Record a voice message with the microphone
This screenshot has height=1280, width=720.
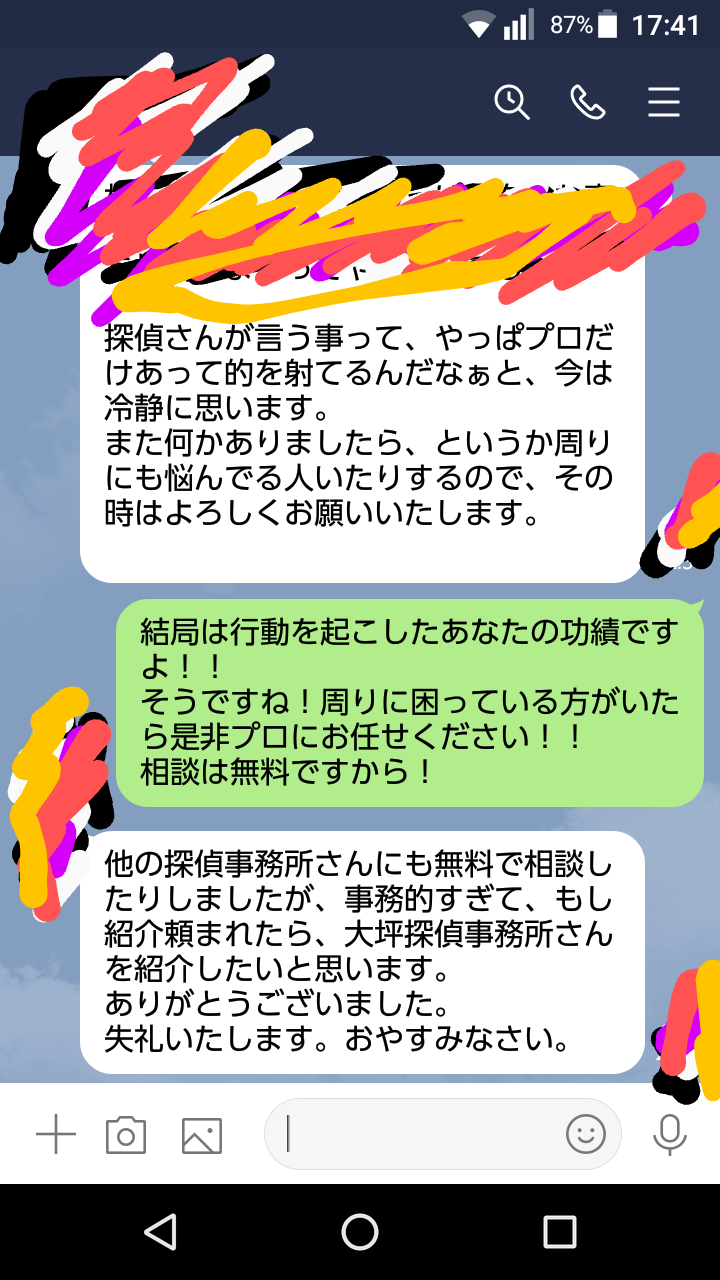click(670, 1134)
